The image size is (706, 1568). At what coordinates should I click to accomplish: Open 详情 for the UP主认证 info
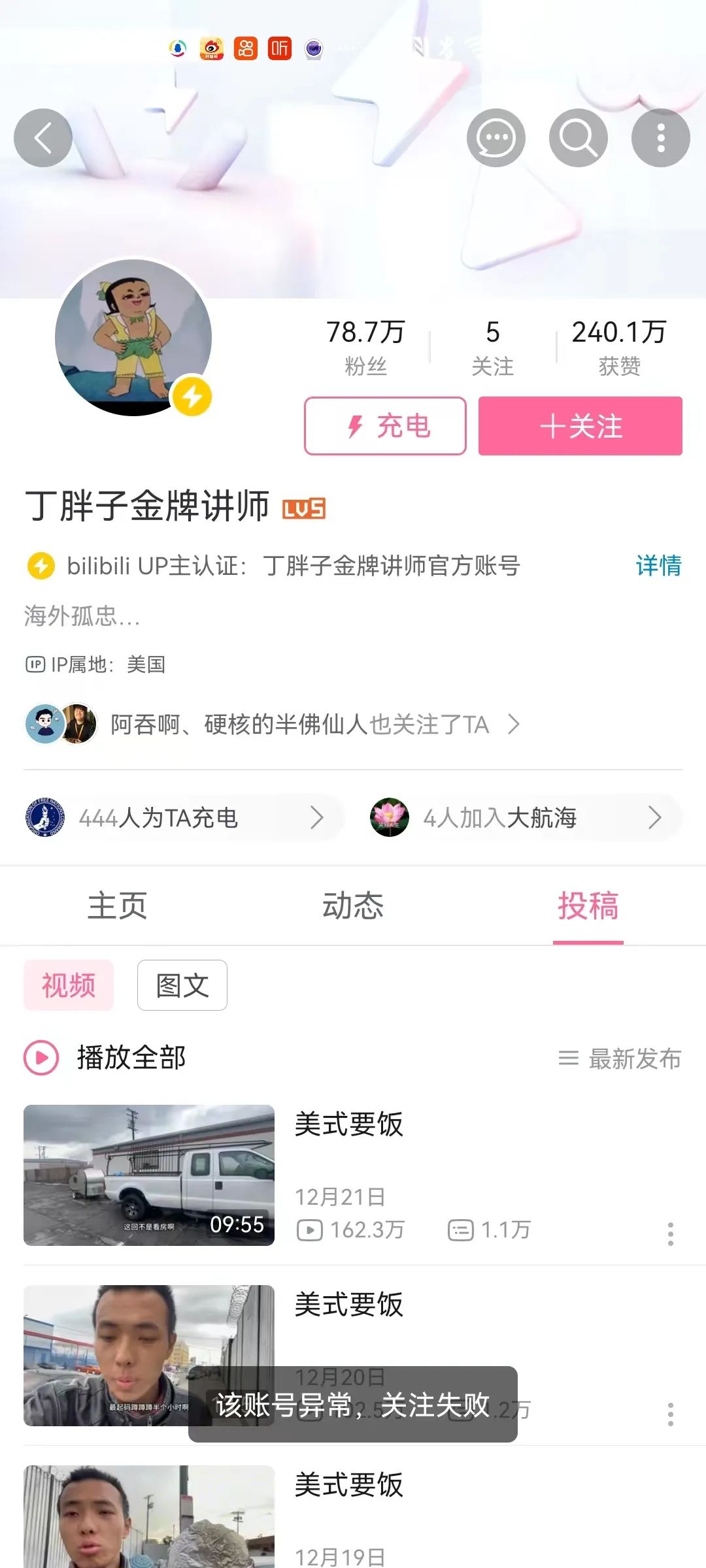tap(658, 567)
